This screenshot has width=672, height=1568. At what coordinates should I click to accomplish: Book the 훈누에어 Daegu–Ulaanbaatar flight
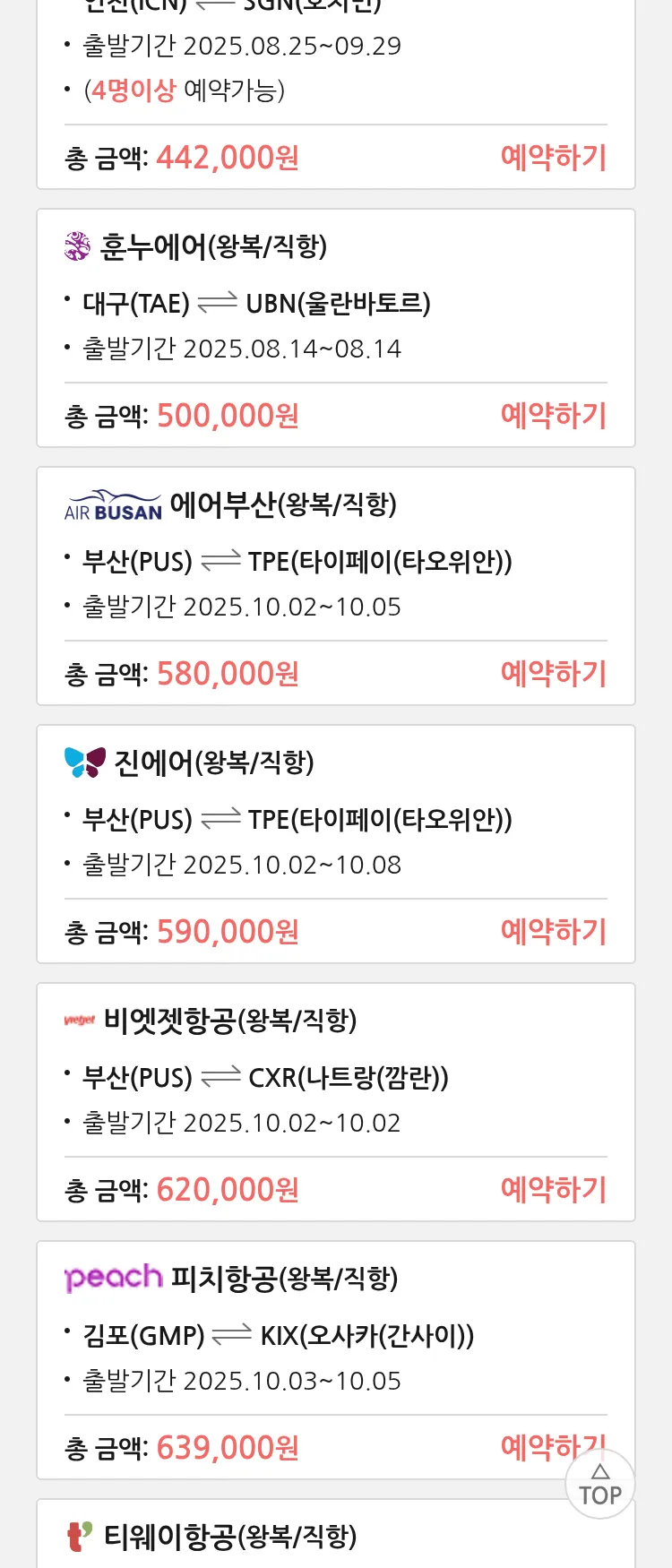tap(553, 416)
